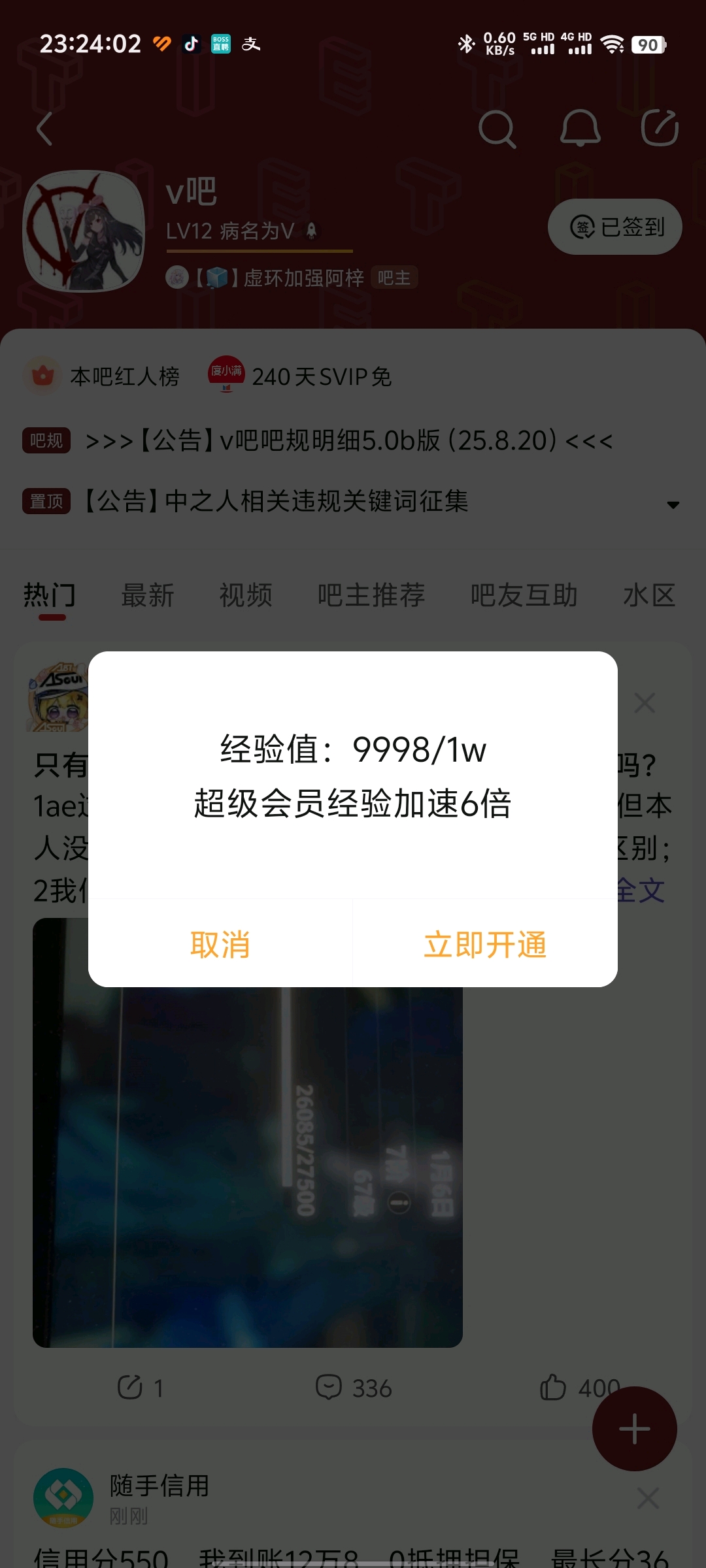The height and width of the screenshot is (1568, 706).
Task: Dismiss the 随手信用 ad card
Action: pyautogui.click(x=648, y=1498)
